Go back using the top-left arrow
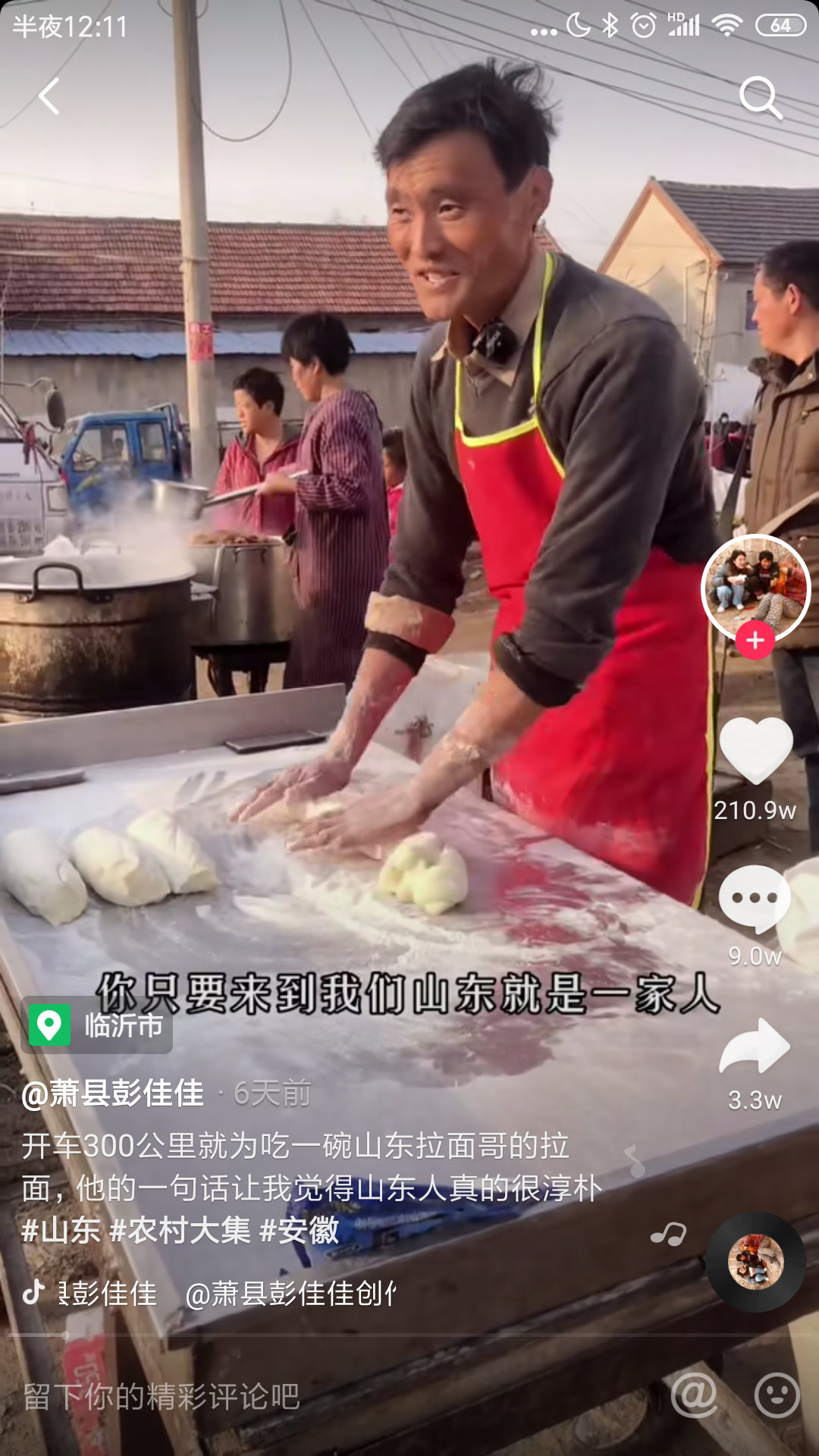Viewport: 819px width, 1456px height. pyautogui.click(x=49, y=96)
